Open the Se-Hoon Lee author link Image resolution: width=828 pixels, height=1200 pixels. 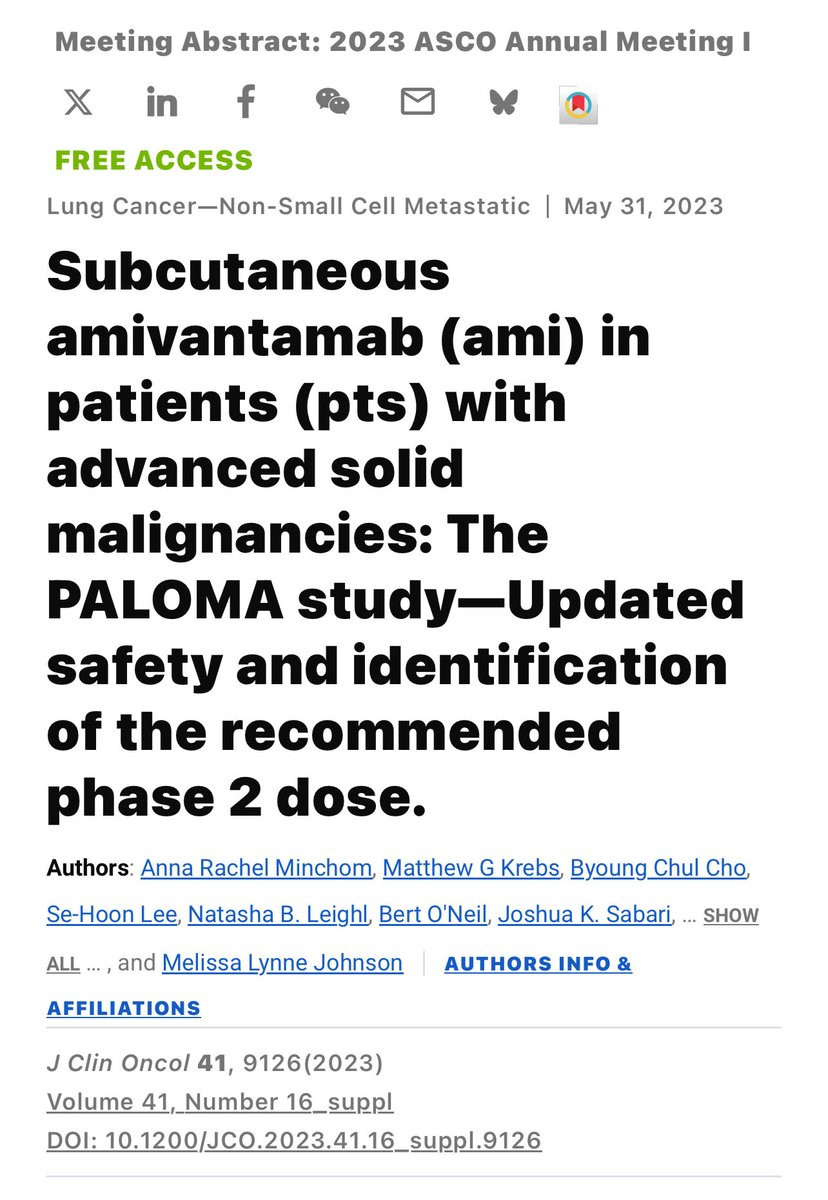click(x=111, y=915)
